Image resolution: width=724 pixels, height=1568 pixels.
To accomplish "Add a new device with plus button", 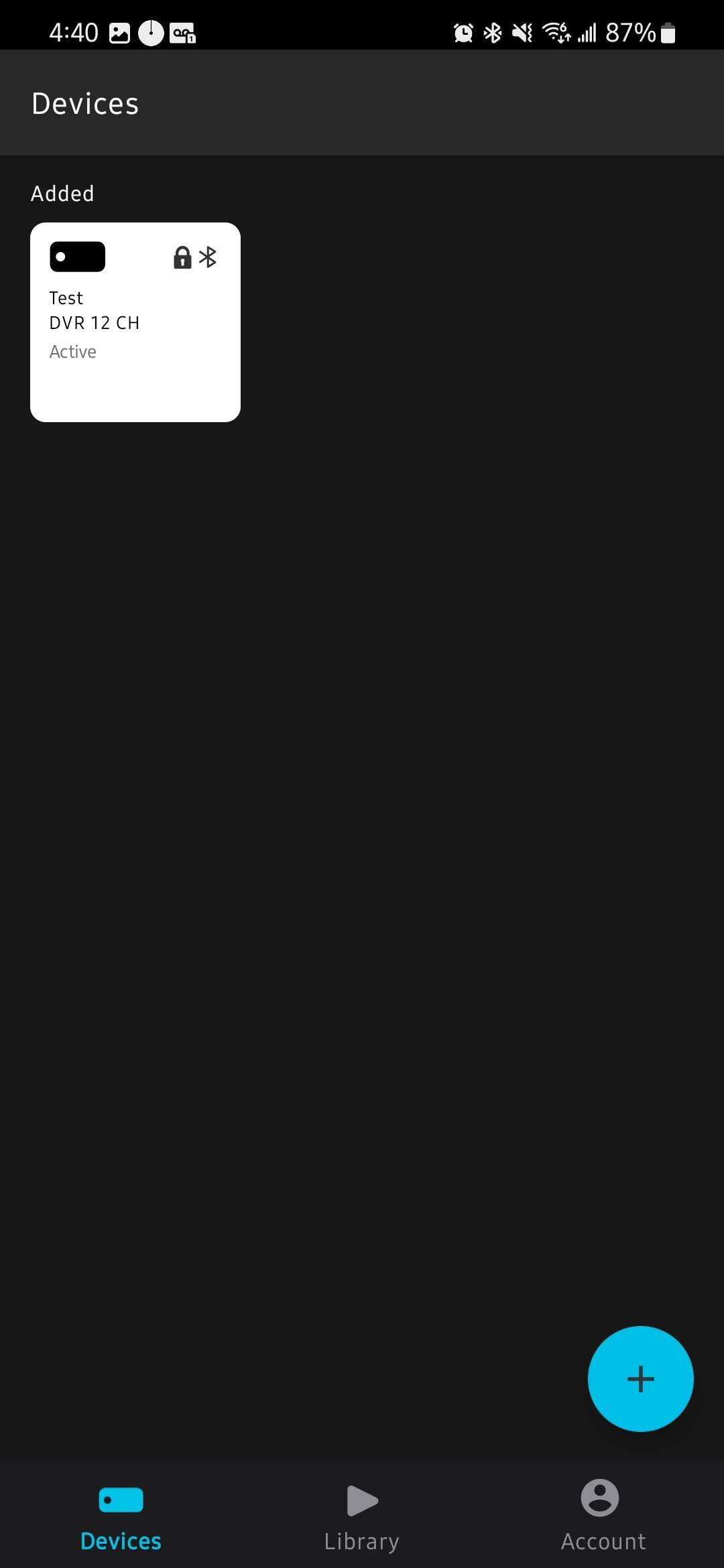I will (x=640, y=1378).
